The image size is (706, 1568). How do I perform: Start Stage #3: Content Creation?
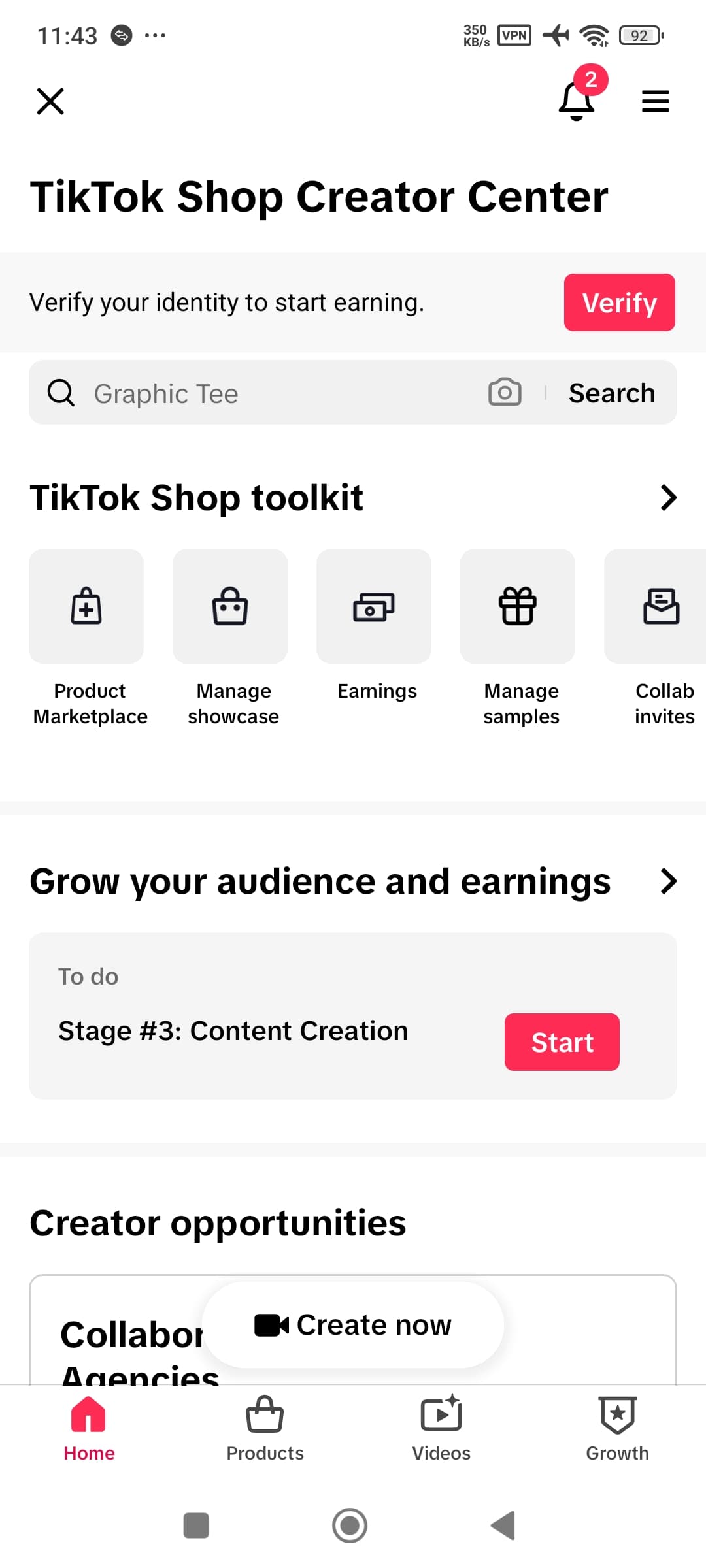click(562, 1042)
